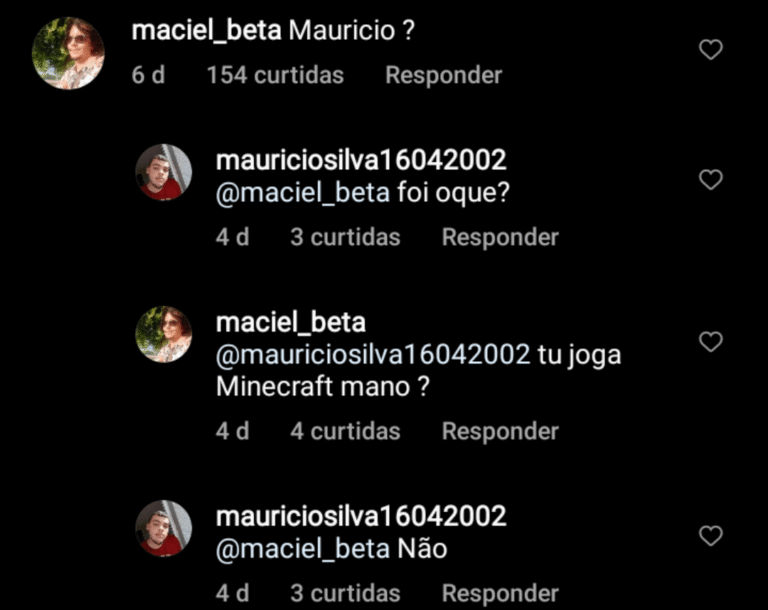Reply to the 'Não' comment
This screenshot has width=768, height=610.
(x=500, y=593)
